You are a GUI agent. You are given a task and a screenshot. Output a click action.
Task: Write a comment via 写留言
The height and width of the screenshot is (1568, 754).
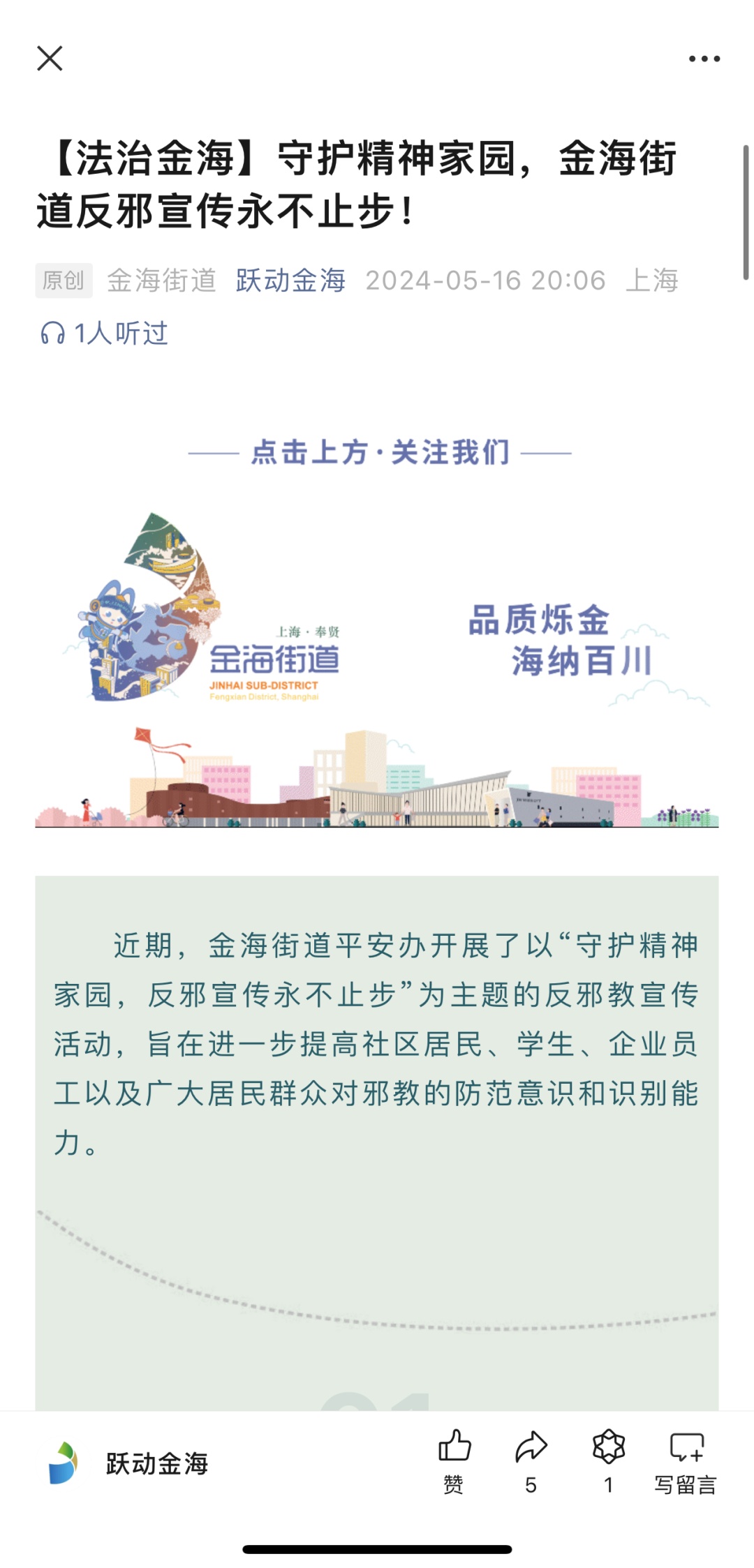coord(686,1463)
